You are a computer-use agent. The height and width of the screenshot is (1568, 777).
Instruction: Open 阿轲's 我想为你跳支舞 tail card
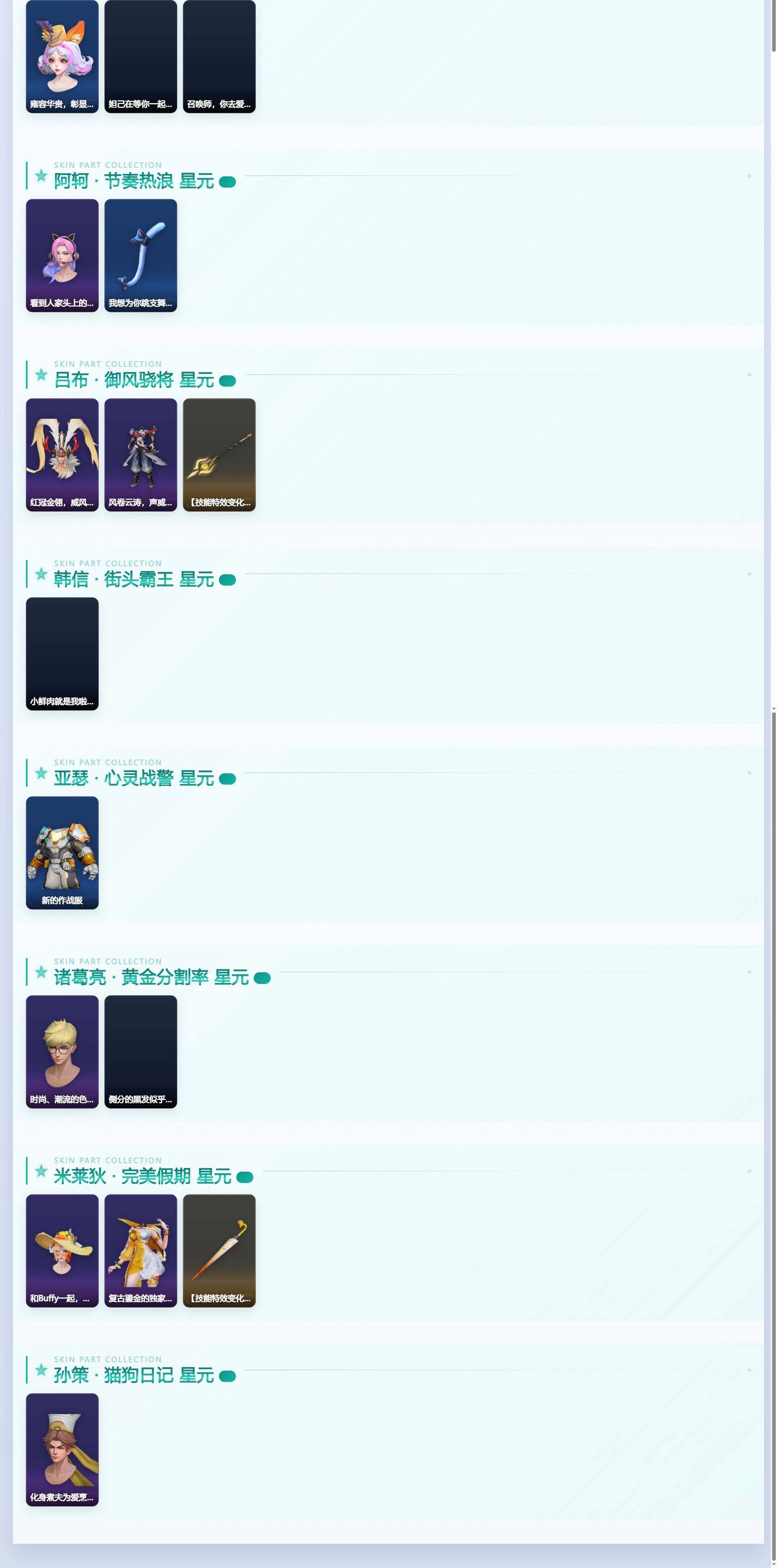(141, 256)
